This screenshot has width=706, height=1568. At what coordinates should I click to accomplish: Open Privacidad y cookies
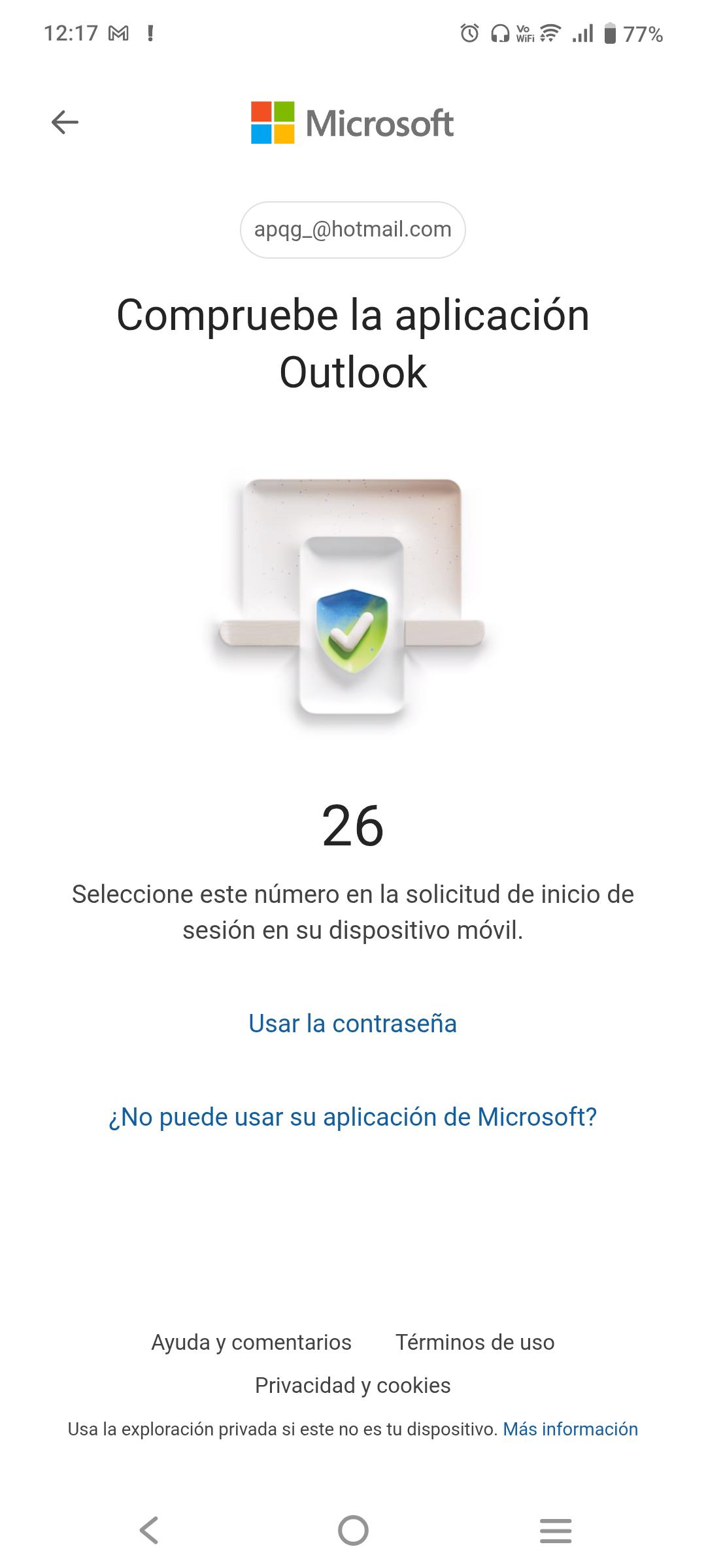(x=352, y=1385)
